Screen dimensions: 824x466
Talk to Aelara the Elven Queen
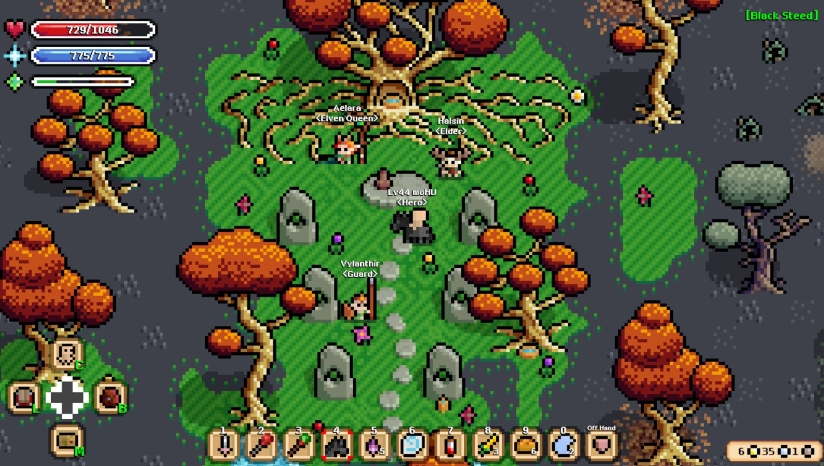346,150
